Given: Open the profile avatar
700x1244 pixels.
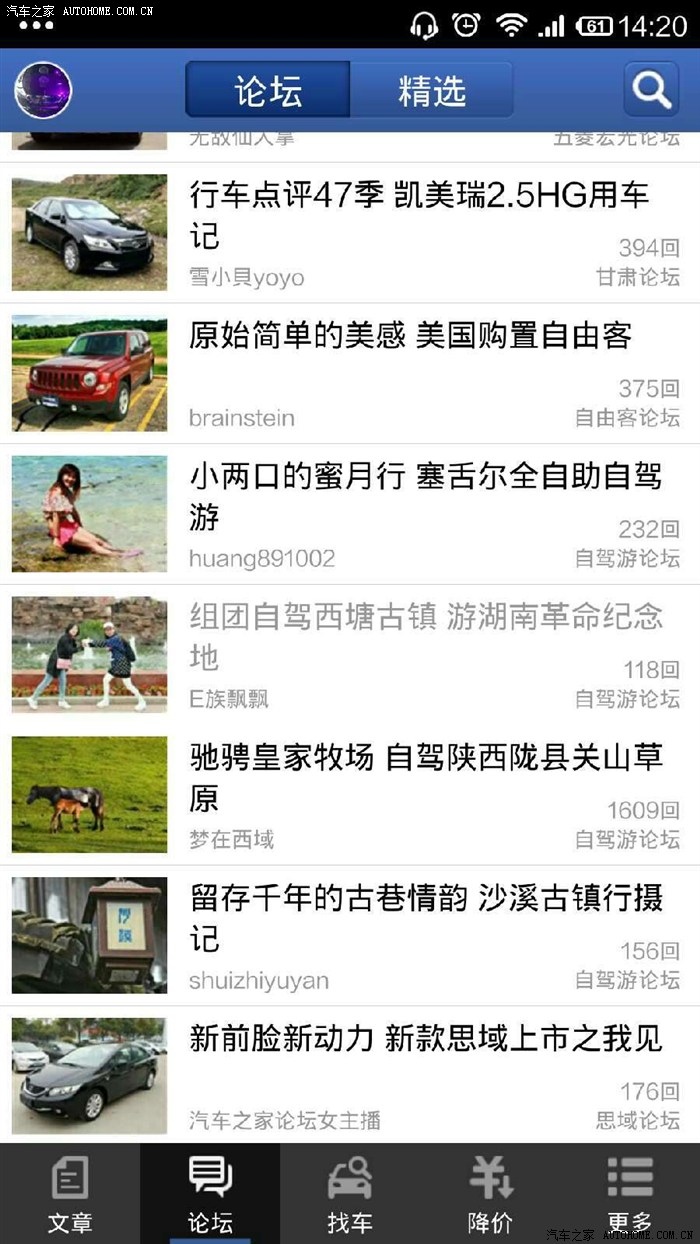Looking at the screenshot, I should tap(43, 91).
